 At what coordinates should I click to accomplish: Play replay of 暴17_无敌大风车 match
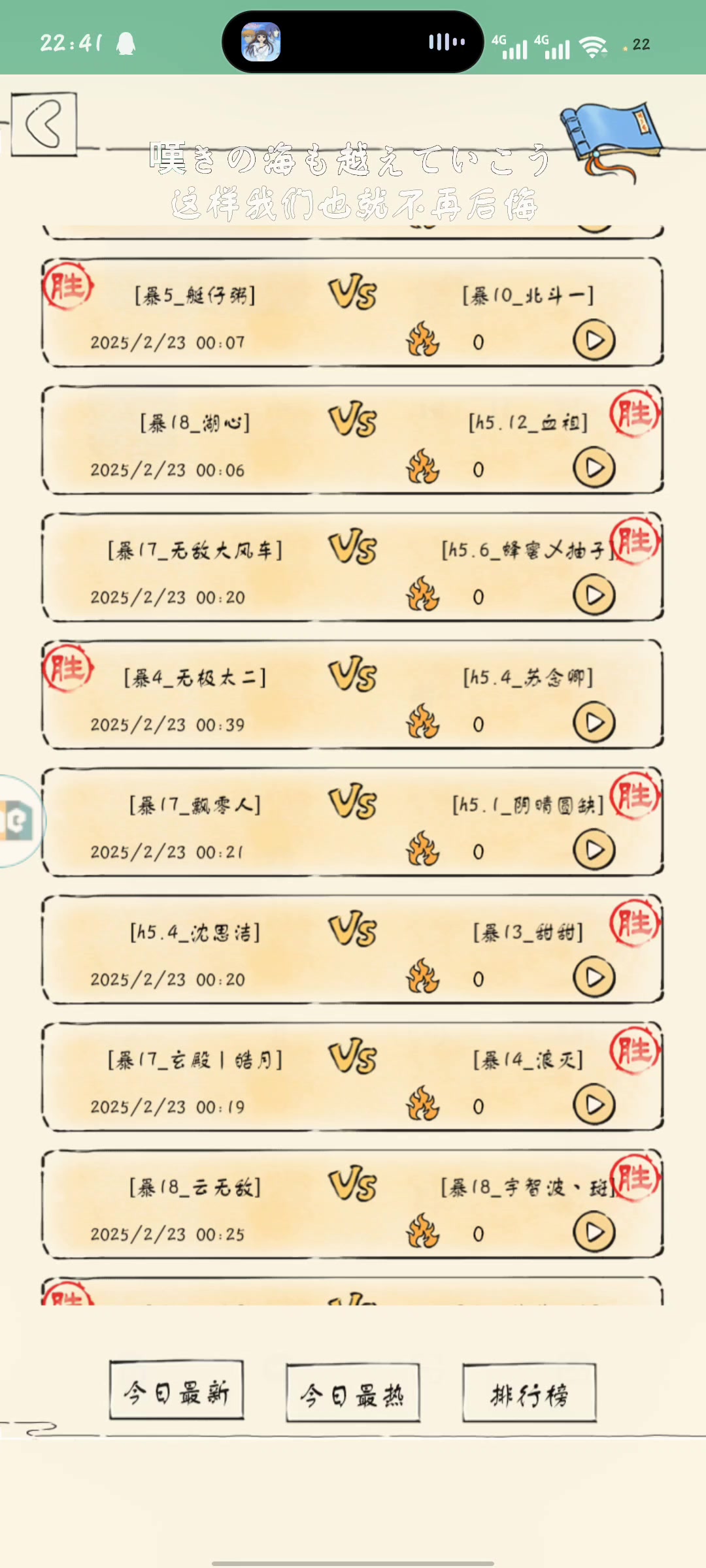coord(594,595)
